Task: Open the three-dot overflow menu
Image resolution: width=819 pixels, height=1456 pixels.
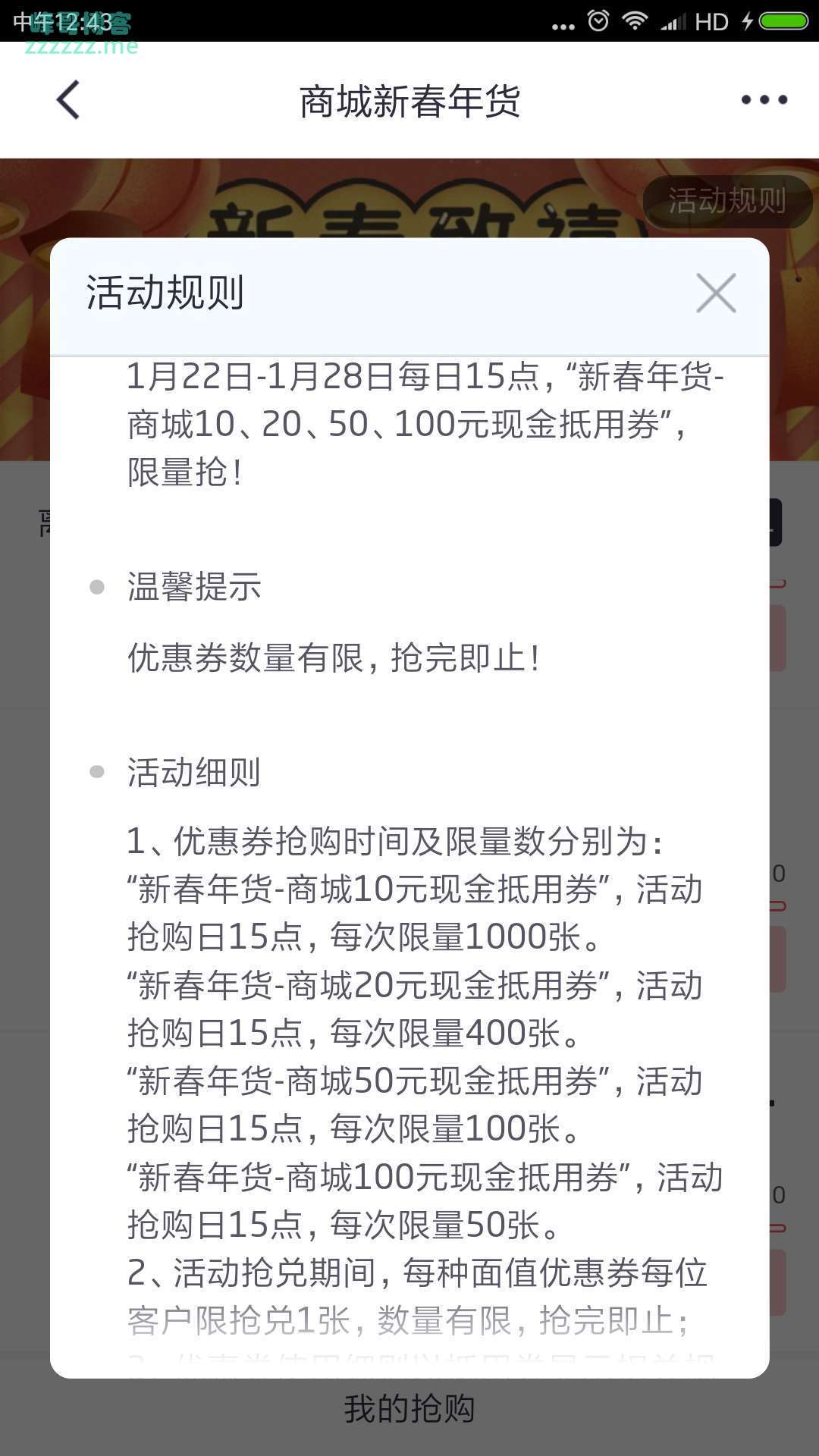Action: tap(764, 100)
